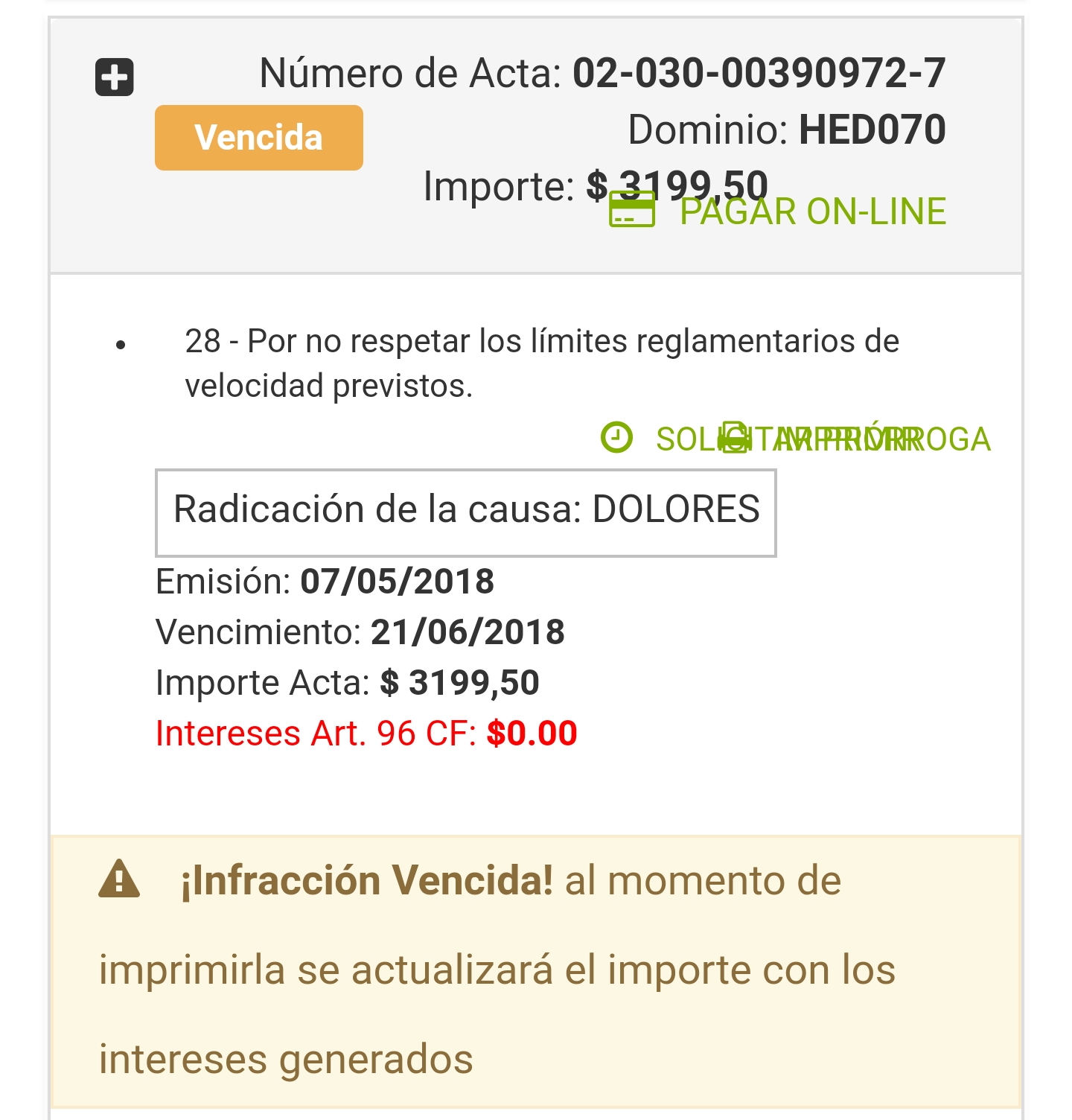The height and width of the screenshot is (1120, 1072).
Task: Tap the printer icon to print the acta
Action: point(735,438)
